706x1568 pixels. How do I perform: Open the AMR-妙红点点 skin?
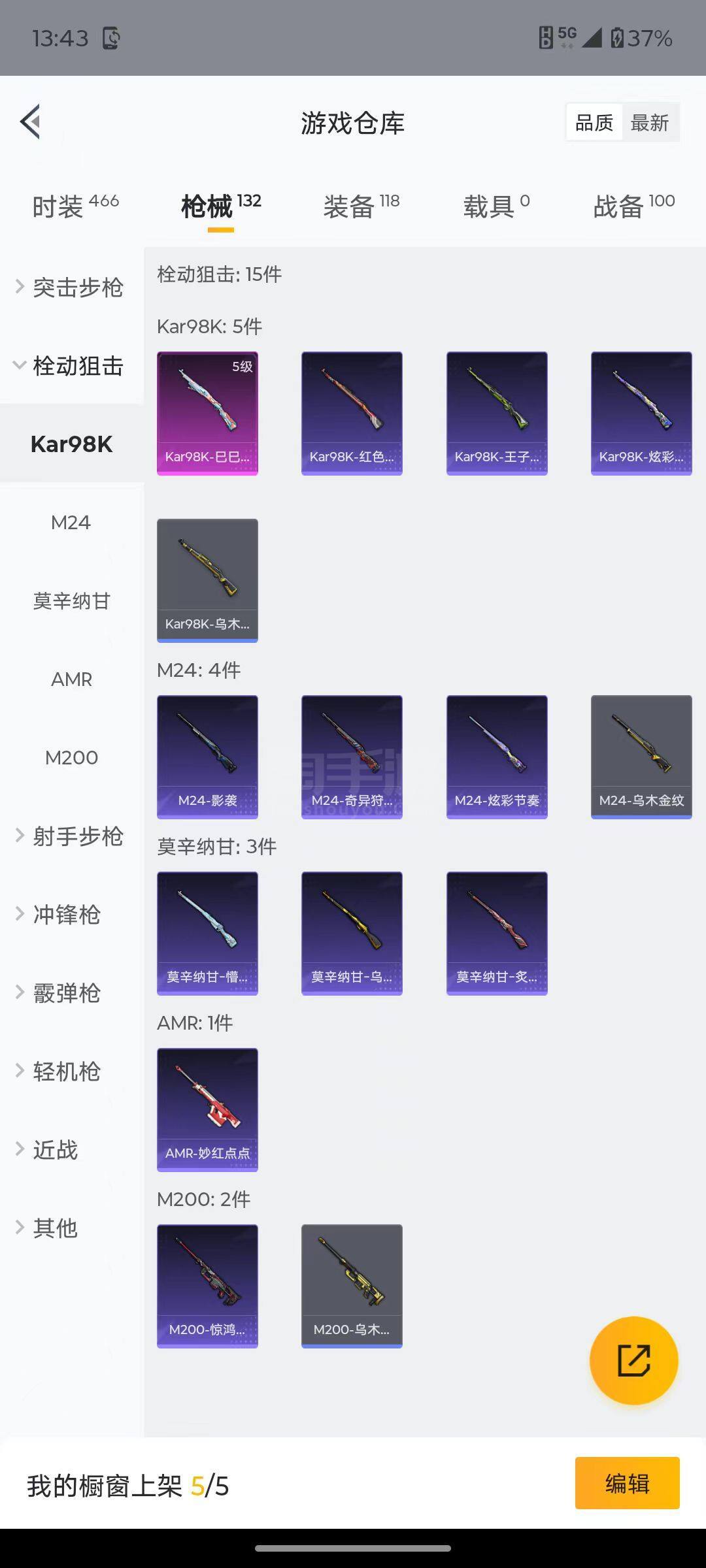pyautogui.click(x=207, y=1109)
